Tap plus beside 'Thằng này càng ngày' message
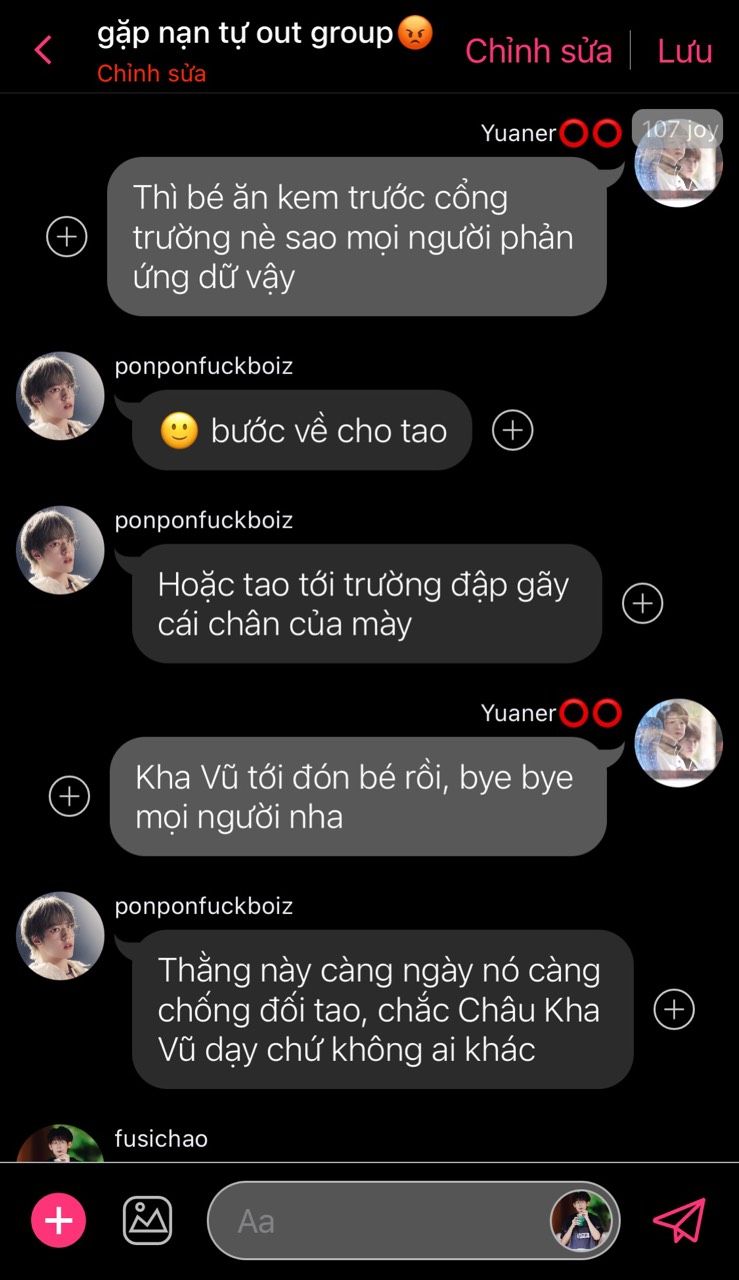 point(673,1009)
